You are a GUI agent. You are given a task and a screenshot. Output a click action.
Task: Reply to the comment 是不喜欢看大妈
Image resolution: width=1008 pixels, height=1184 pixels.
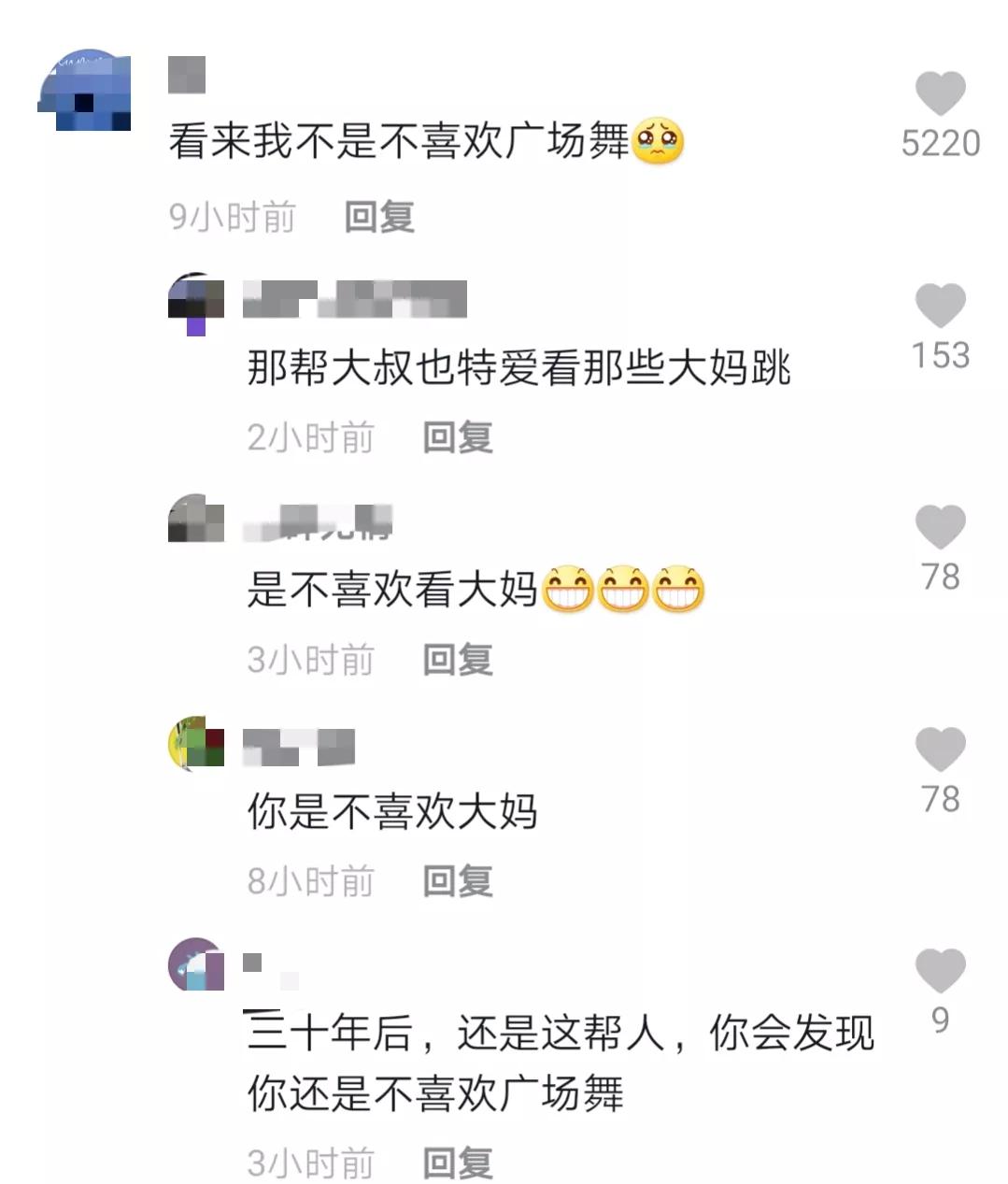[x=457, y=660]
